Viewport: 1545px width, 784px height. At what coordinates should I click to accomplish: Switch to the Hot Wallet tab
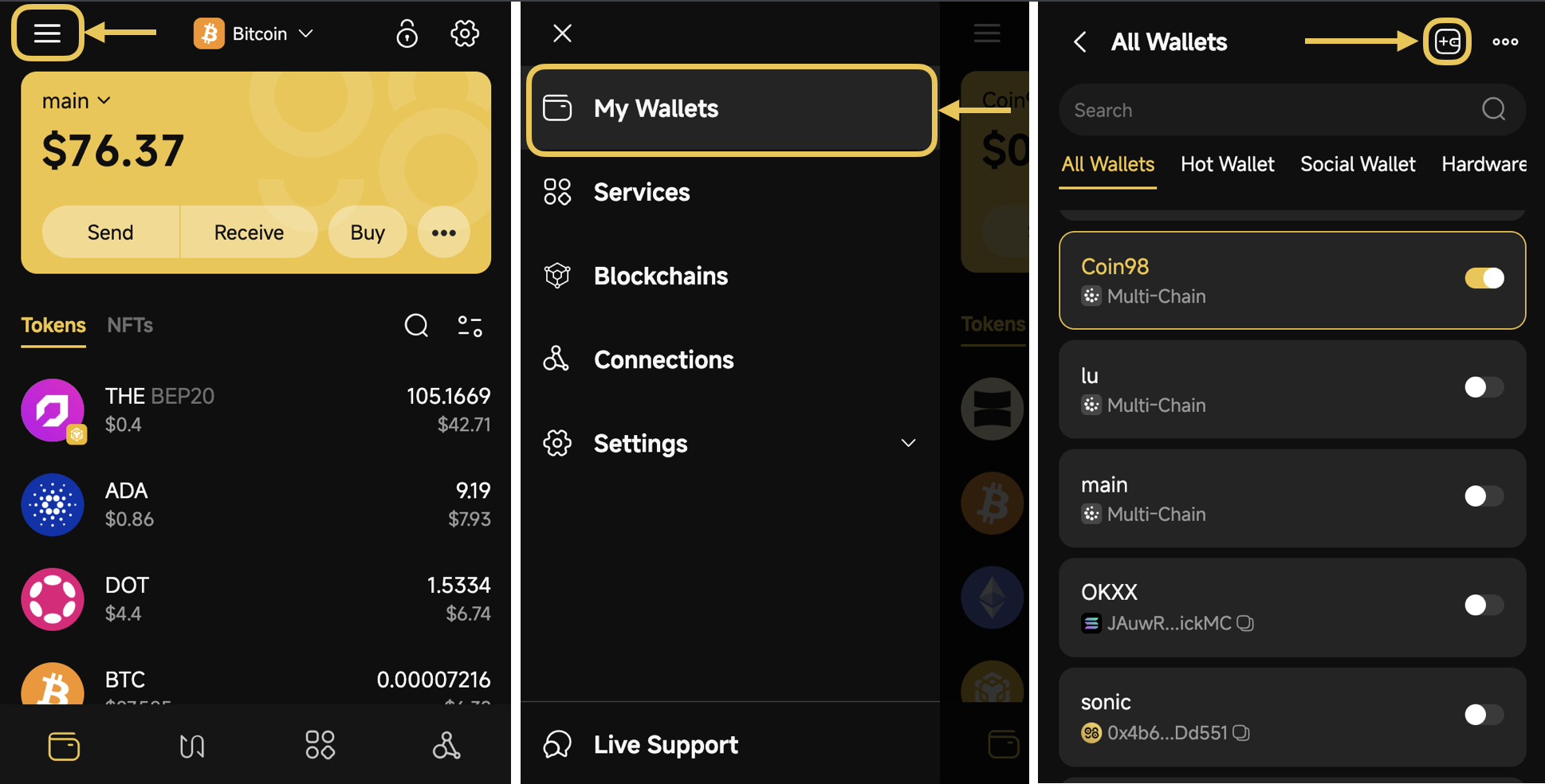click(1227, 164)
